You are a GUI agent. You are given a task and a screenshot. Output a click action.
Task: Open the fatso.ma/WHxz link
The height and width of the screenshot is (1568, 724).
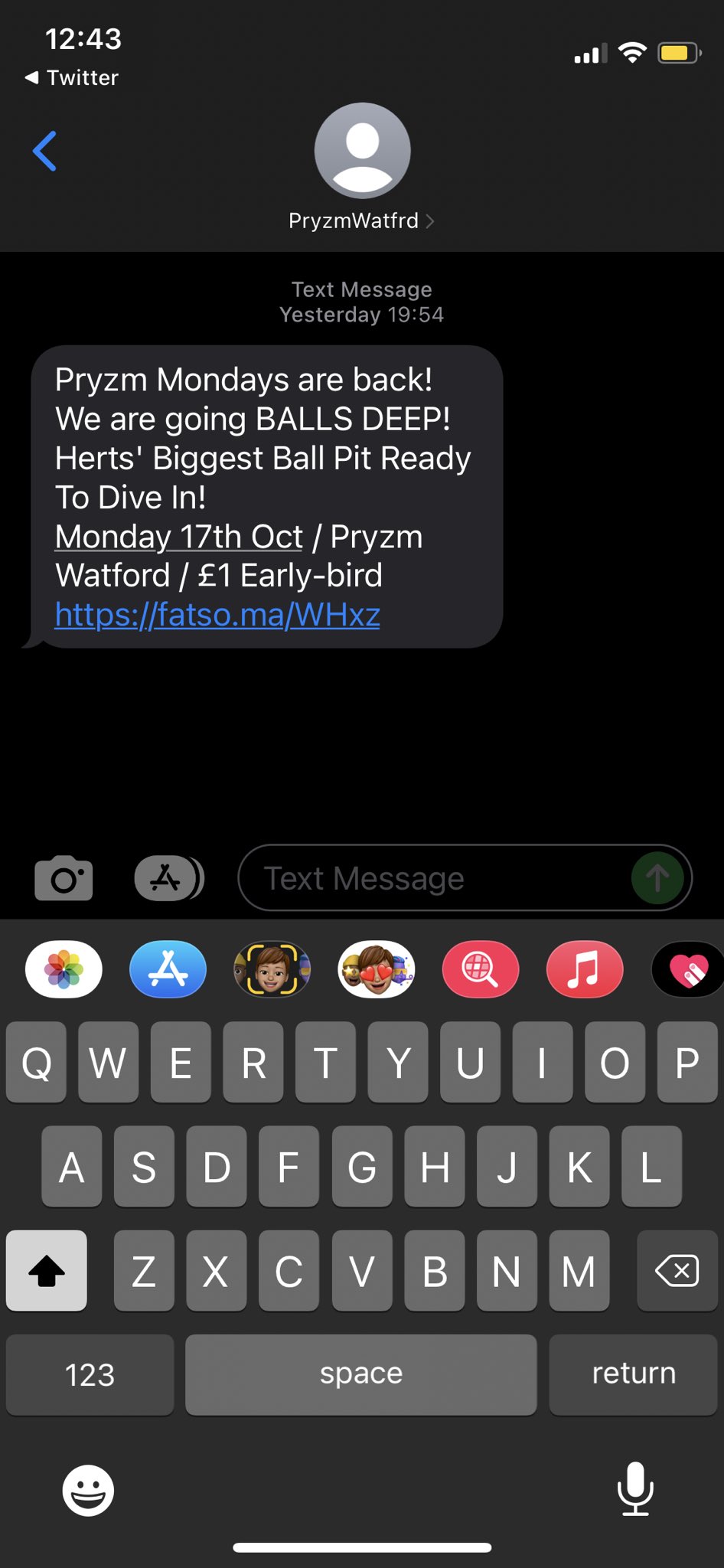point(217,615)
